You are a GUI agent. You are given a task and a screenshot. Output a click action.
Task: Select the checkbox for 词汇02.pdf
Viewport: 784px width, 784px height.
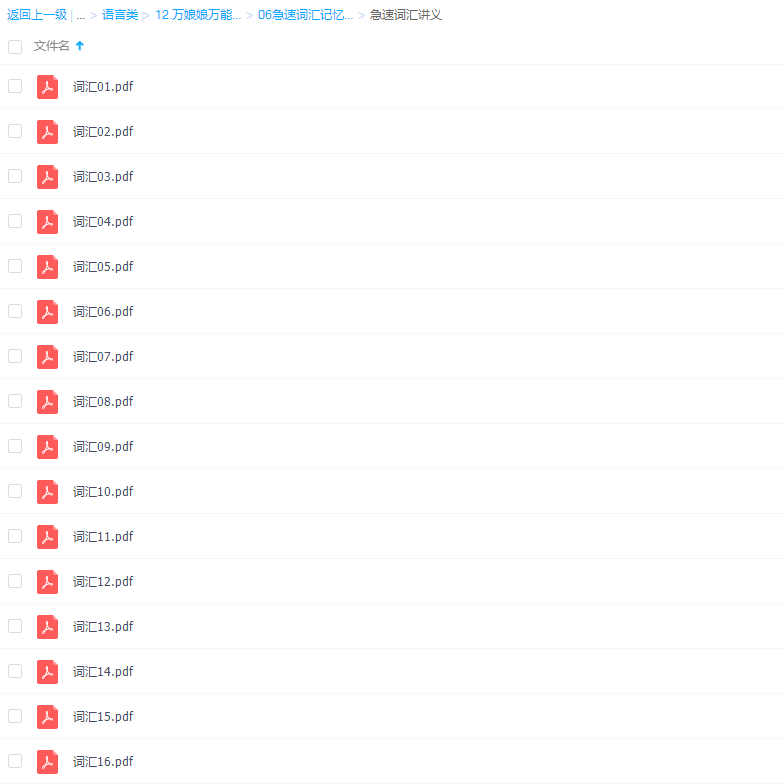(15, 131)
